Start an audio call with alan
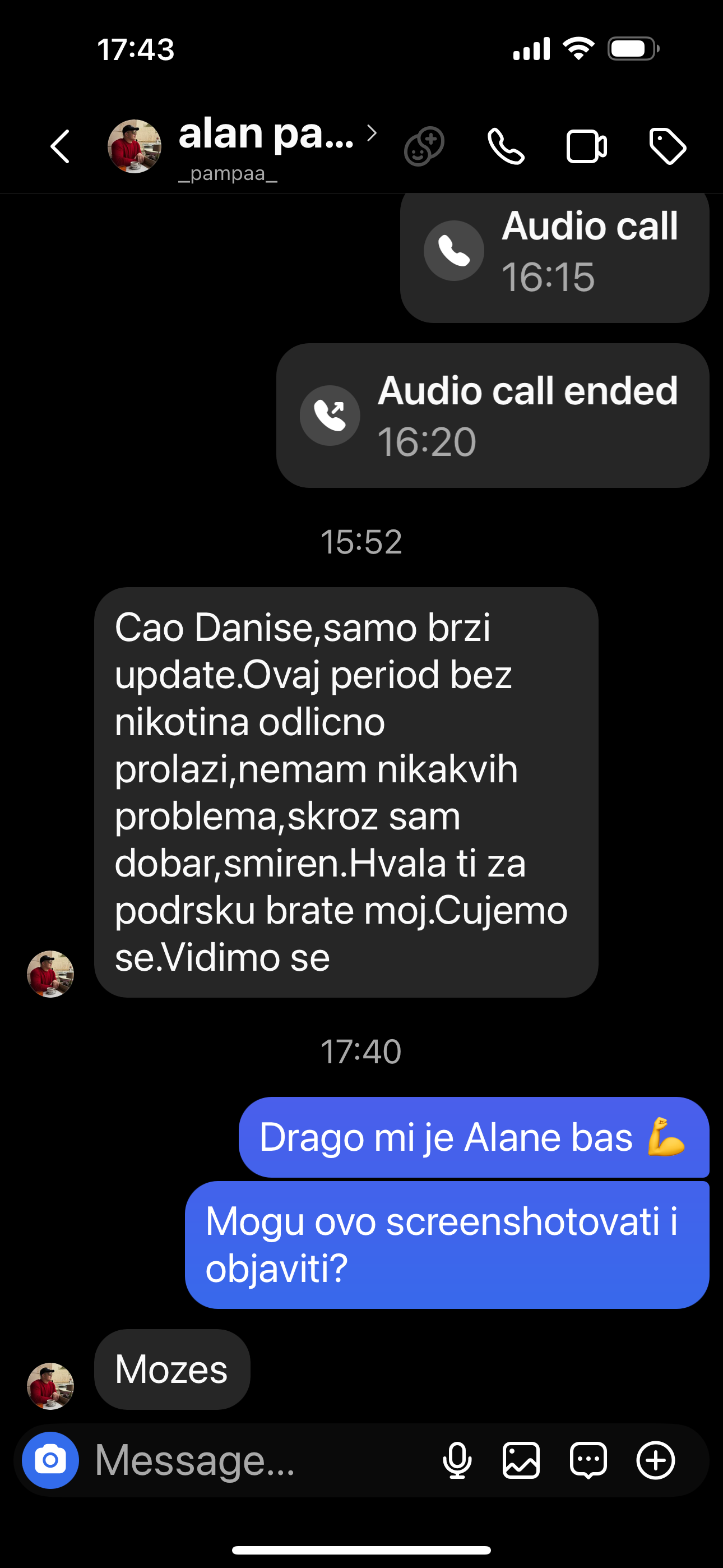The width and height of the screenshot is (723, 1568). [x=506, y=147]
